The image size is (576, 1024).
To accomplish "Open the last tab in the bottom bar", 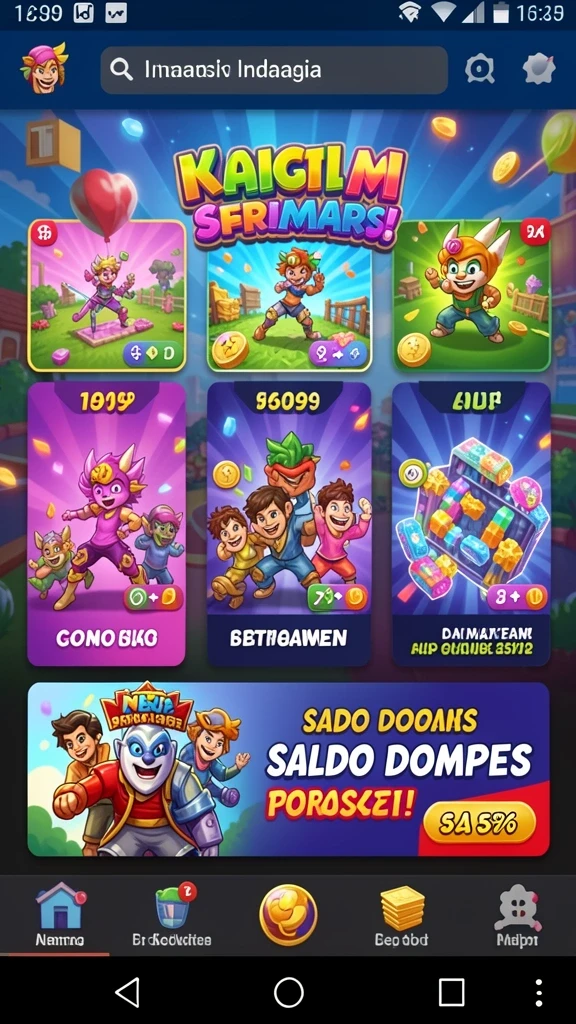I will (517, 915).
